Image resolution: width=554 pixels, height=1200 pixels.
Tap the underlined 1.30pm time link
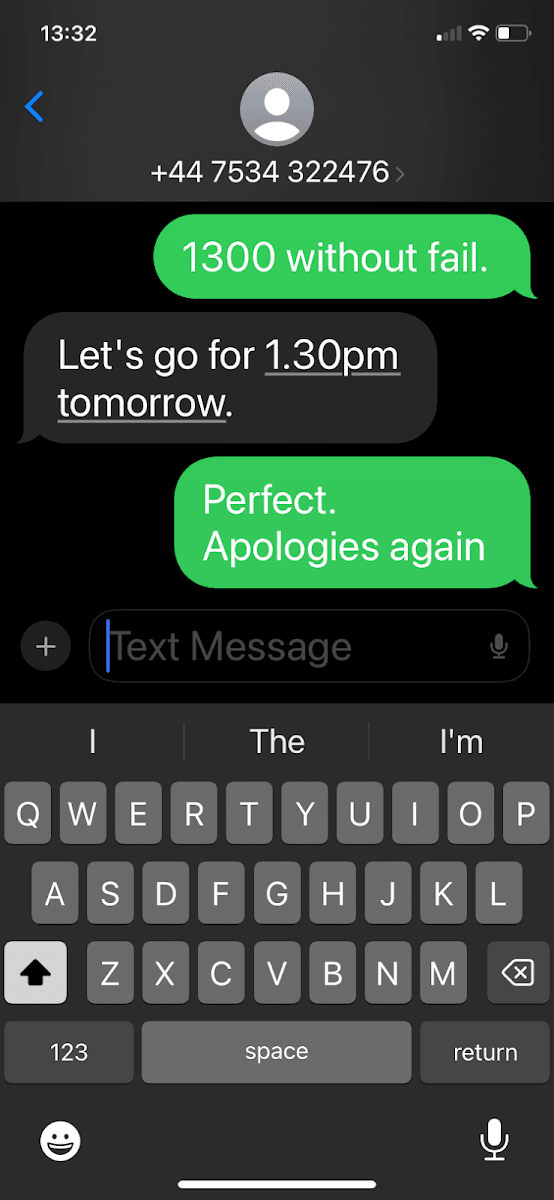(x=332, y=356)
